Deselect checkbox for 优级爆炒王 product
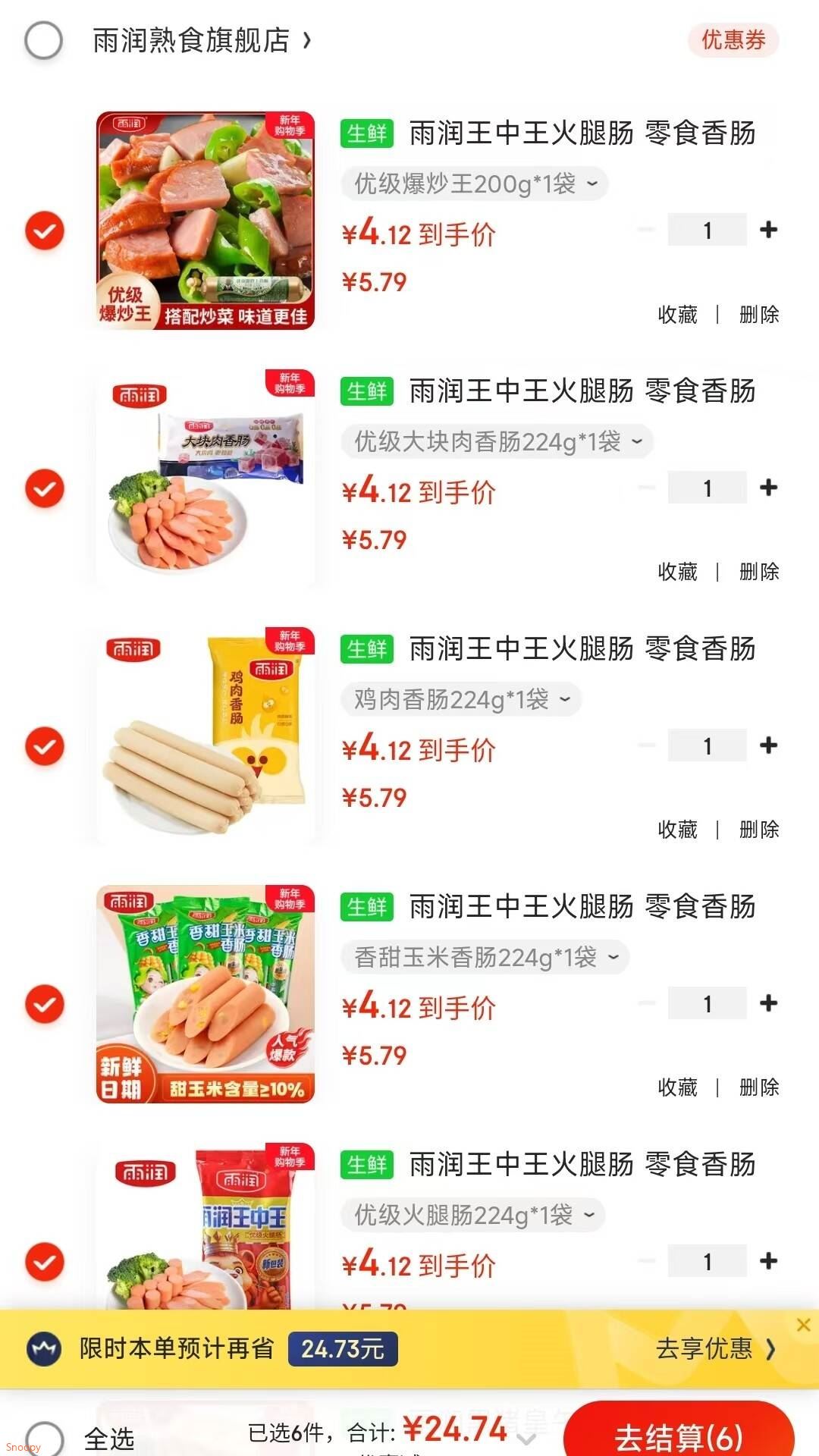 tap(44, 230)
